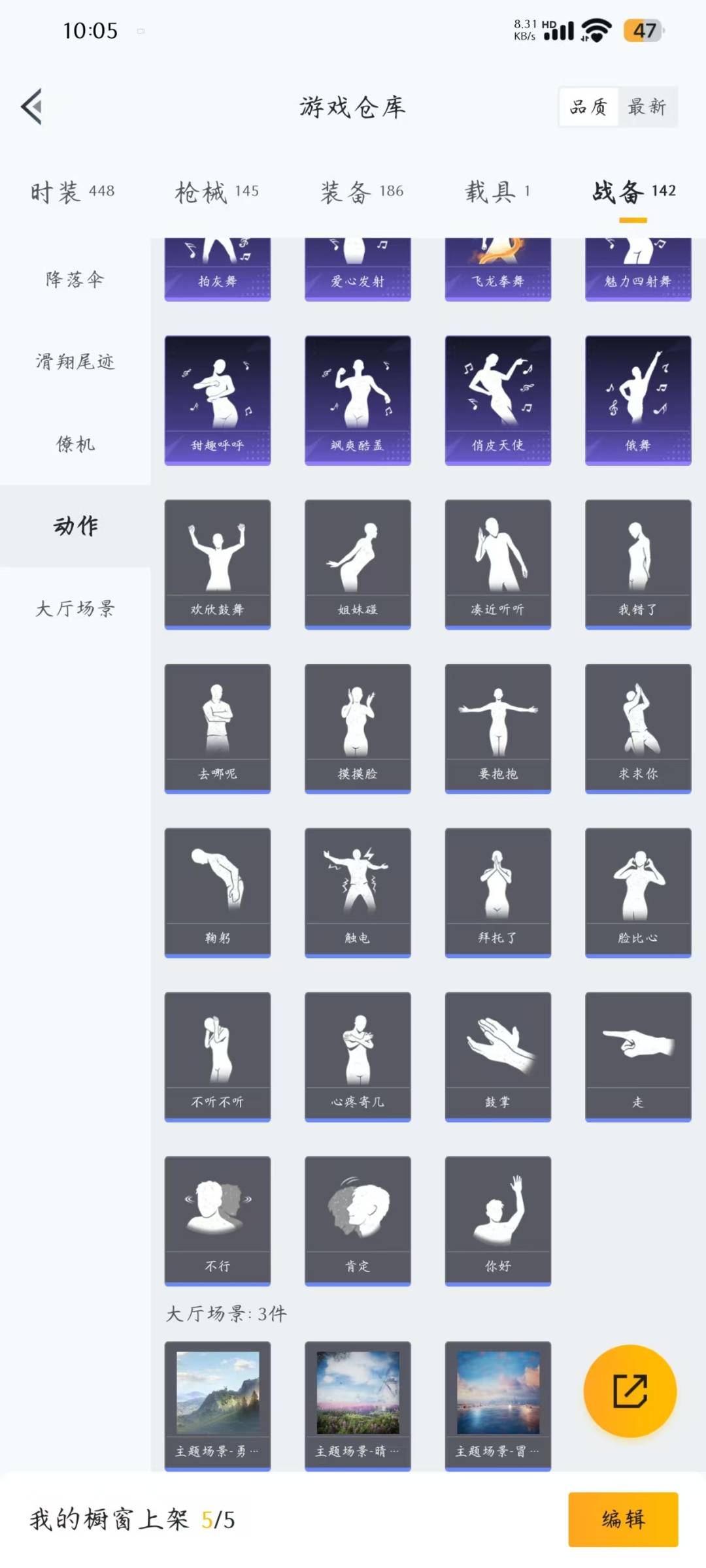The width and height of the screenshot is (706, 1568).
Task: Open the 鼓掌 emote
Action: (x=498, y=1056)
